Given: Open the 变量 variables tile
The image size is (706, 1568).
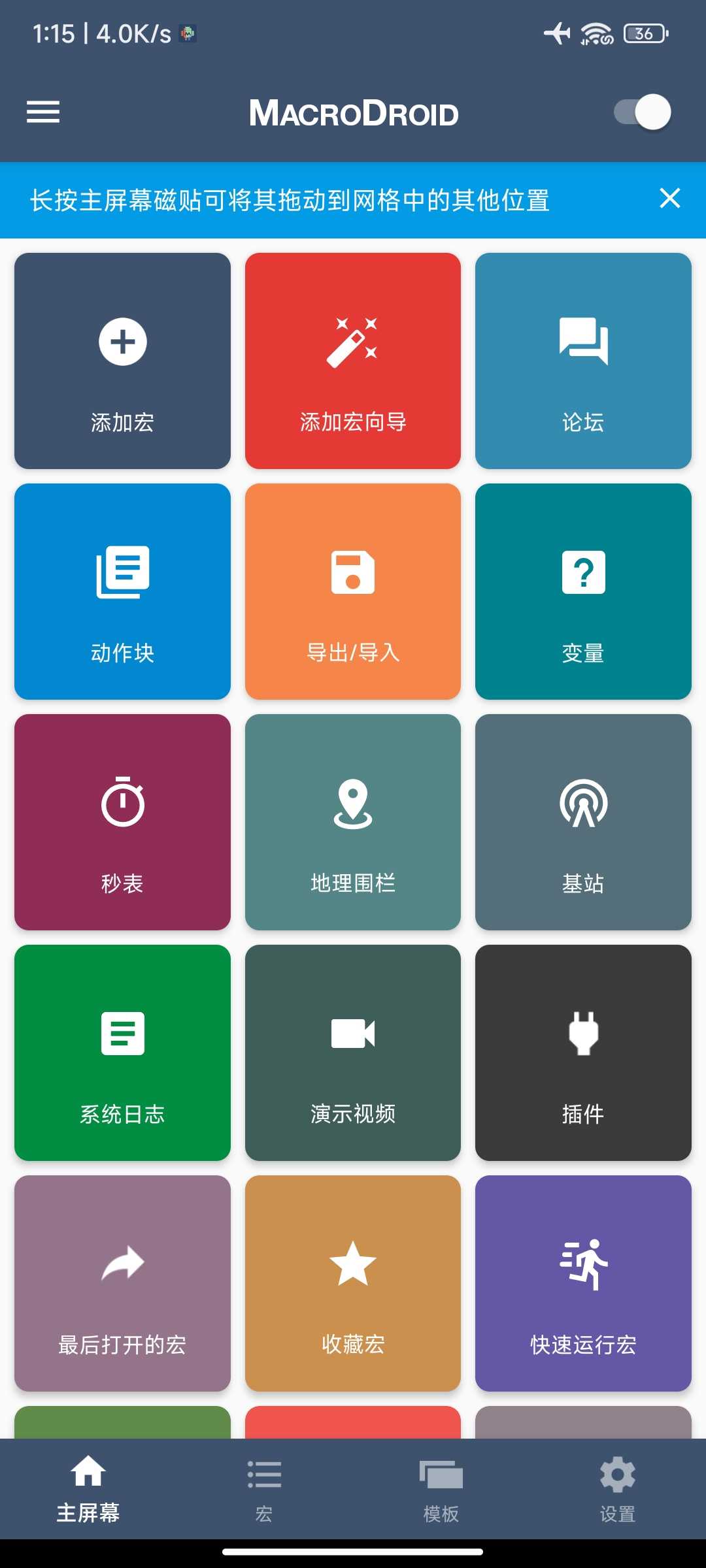Looking at the screenshot, I should point(583,591).
